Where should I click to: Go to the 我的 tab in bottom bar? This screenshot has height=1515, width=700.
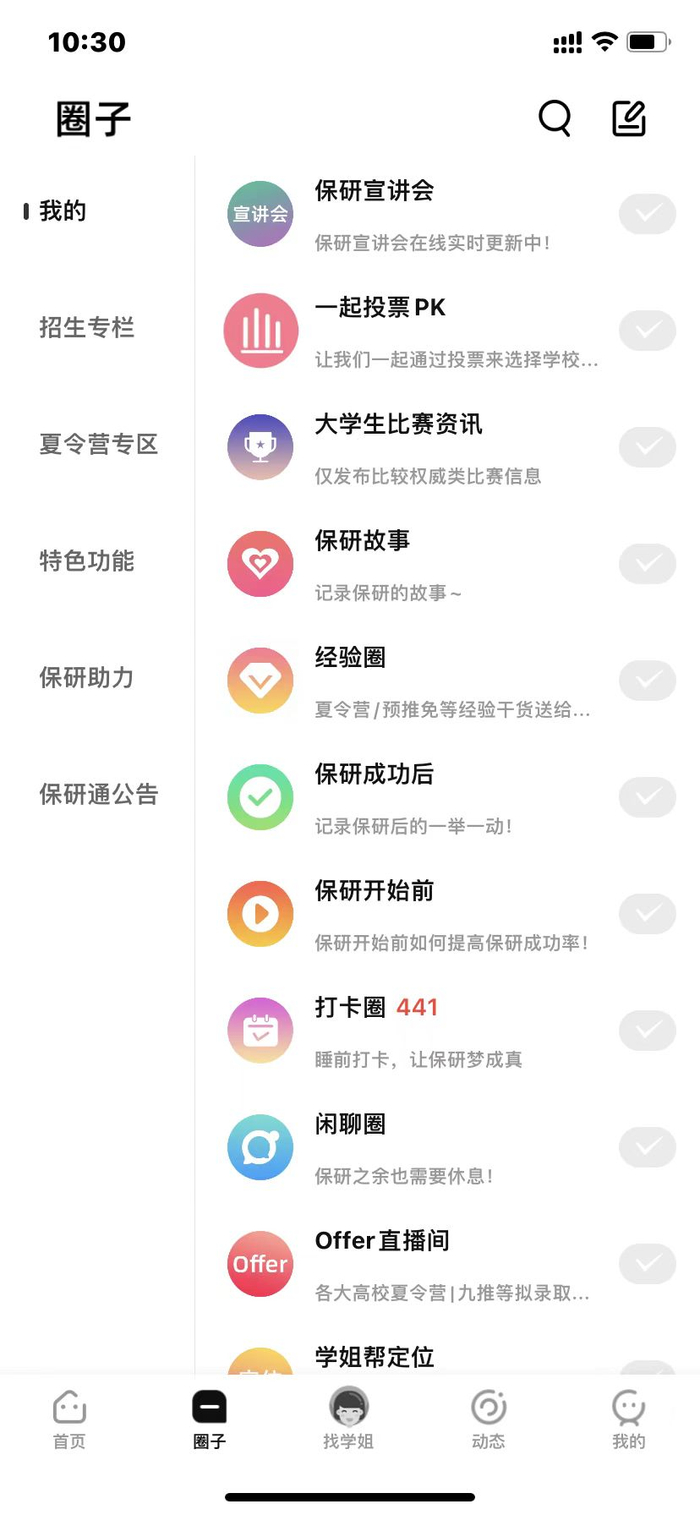click(628, 1419)
